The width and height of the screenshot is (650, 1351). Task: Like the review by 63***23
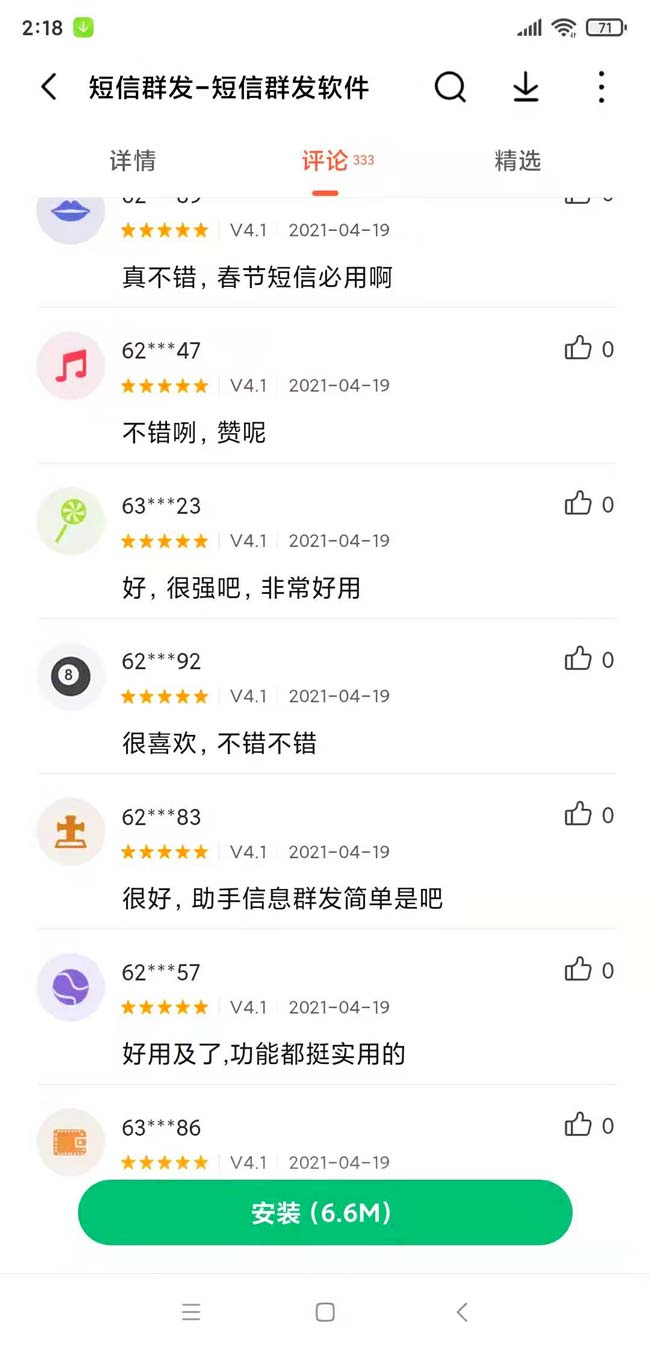point(578,504)
